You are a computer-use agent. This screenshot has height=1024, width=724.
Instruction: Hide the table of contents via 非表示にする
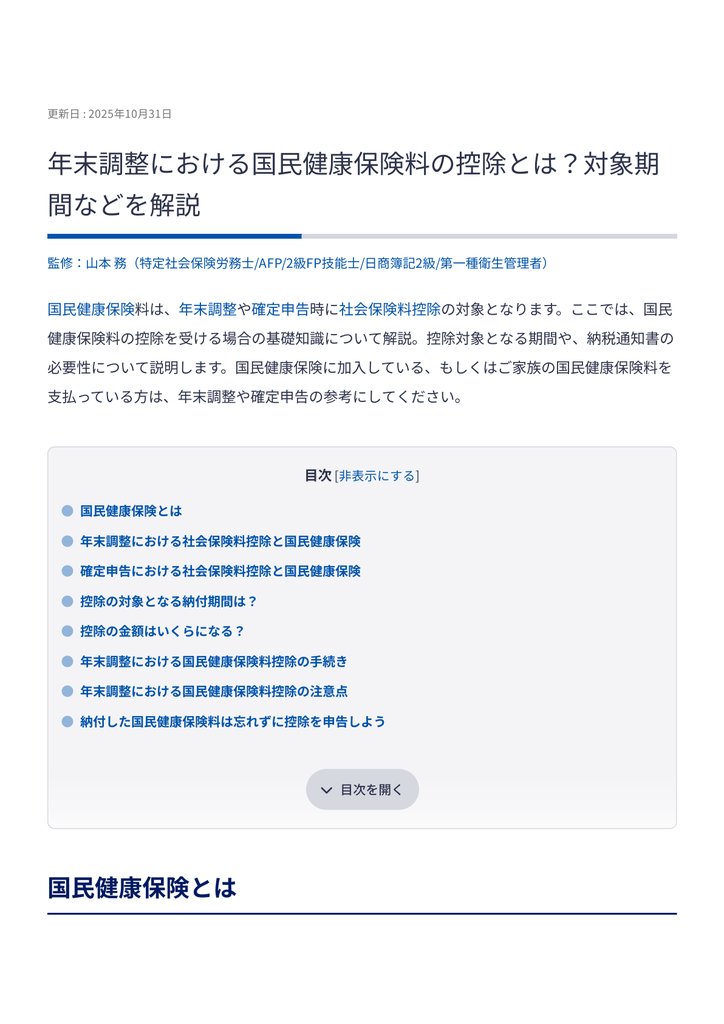coord(376,476)
